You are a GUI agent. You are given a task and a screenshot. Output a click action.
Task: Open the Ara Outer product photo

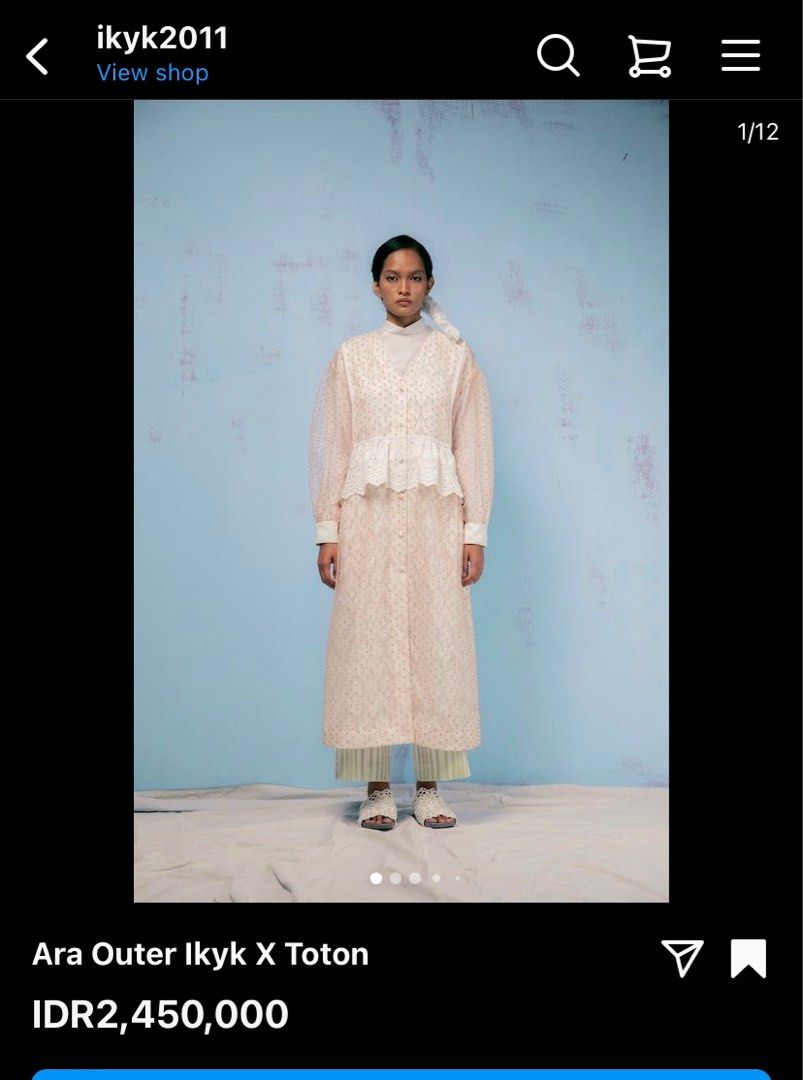[x=401, y=500]
